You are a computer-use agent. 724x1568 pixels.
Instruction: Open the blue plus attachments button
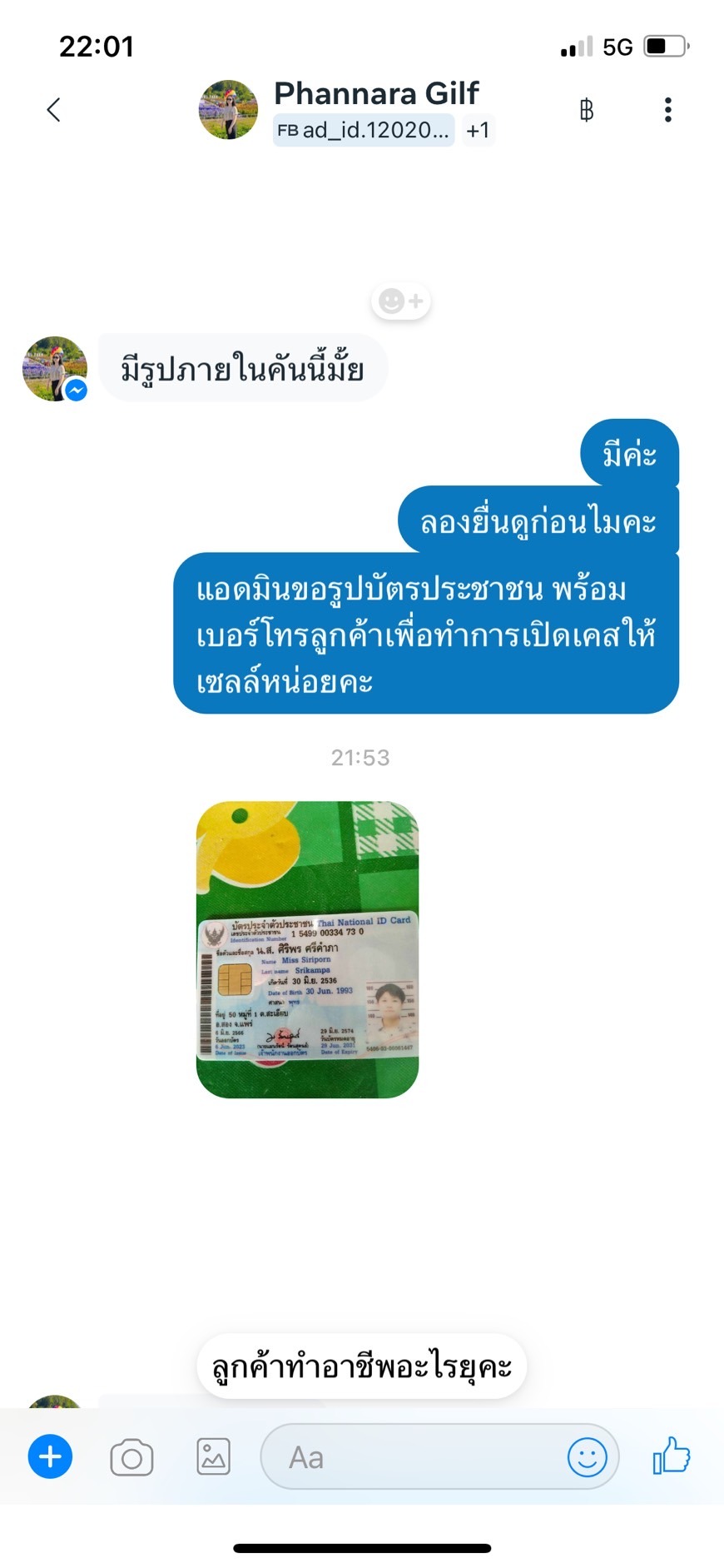[50, 1456]
